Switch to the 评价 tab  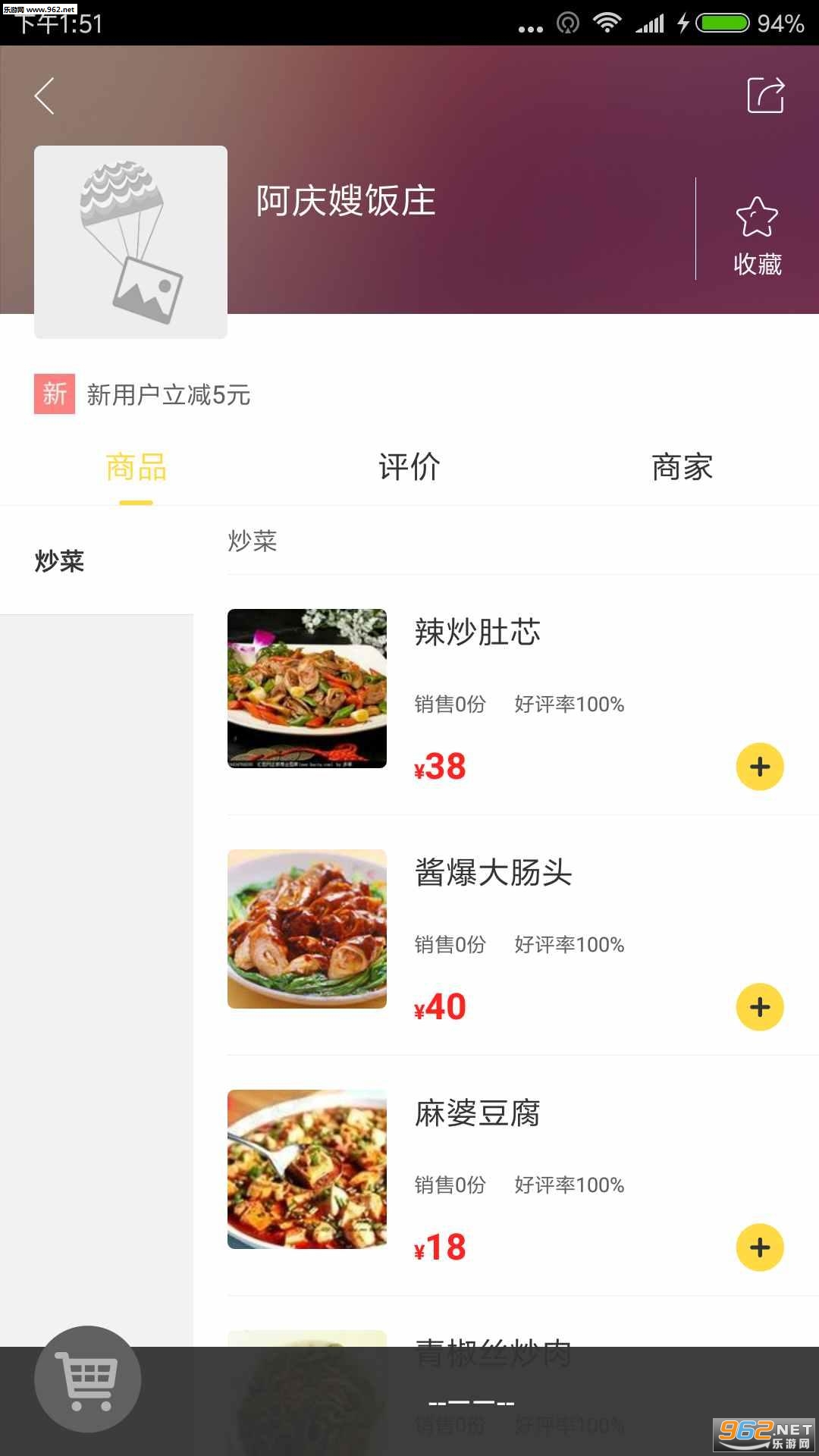point(409,467)
